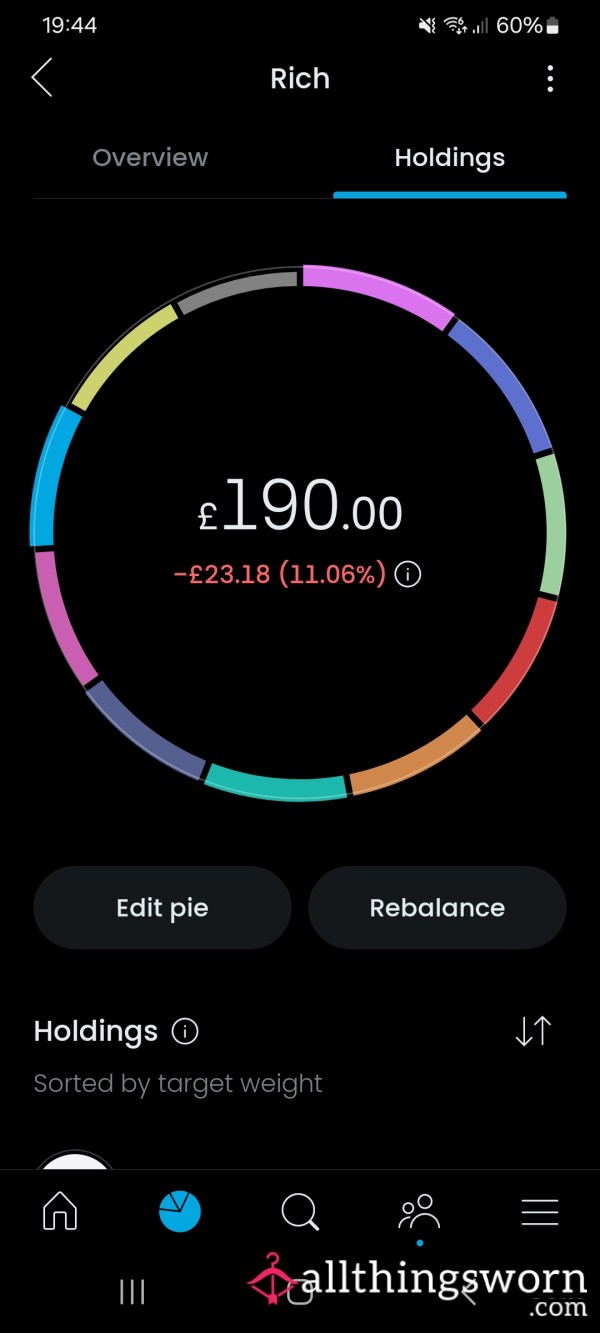This screenshot has width=600, height=1333.
Task: Tap the Edit pie button
Action: (x=162, y=908)
